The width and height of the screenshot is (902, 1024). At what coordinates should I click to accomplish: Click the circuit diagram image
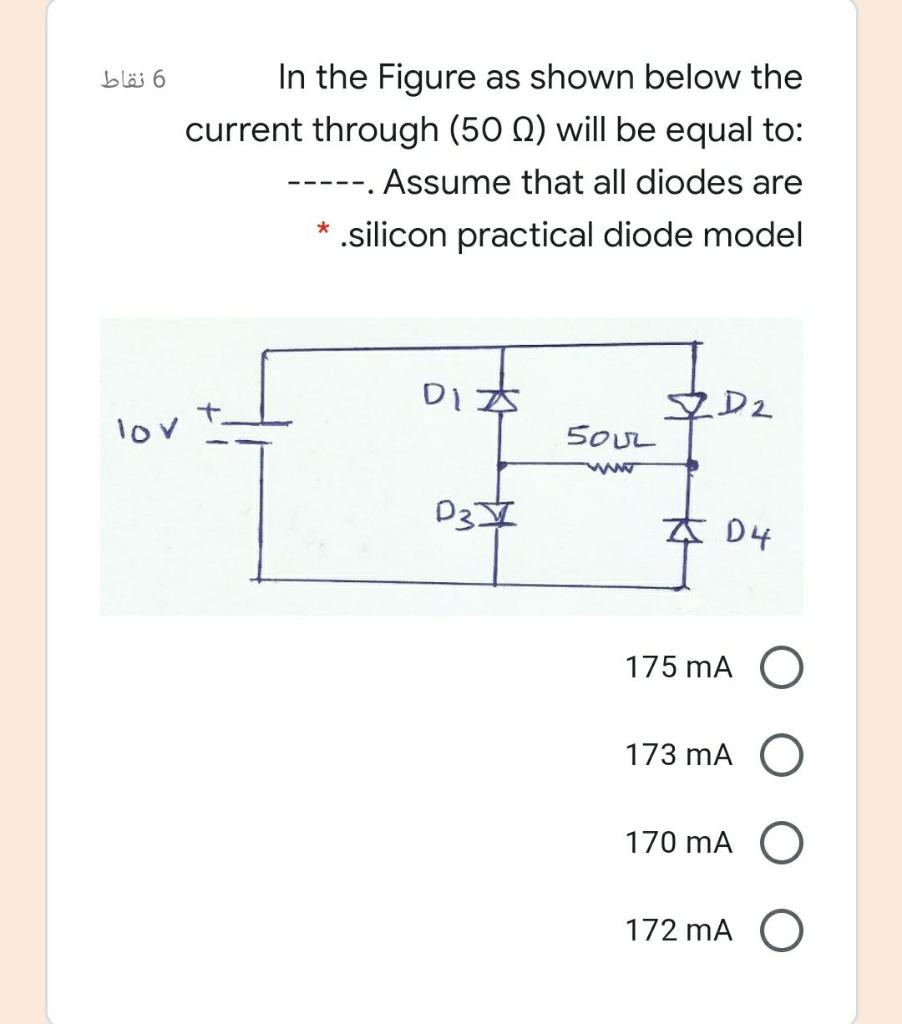point(450,465)
